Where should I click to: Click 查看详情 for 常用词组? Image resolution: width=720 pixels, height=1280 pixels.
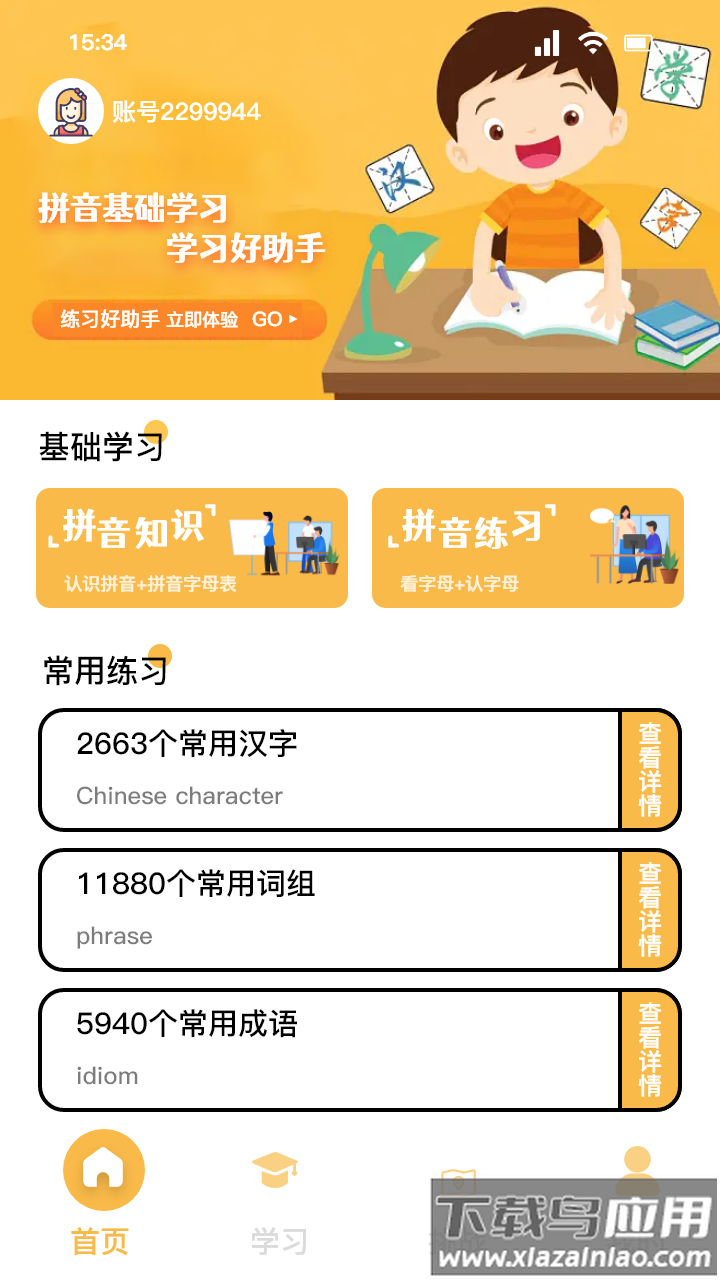[x=650, y=910]
